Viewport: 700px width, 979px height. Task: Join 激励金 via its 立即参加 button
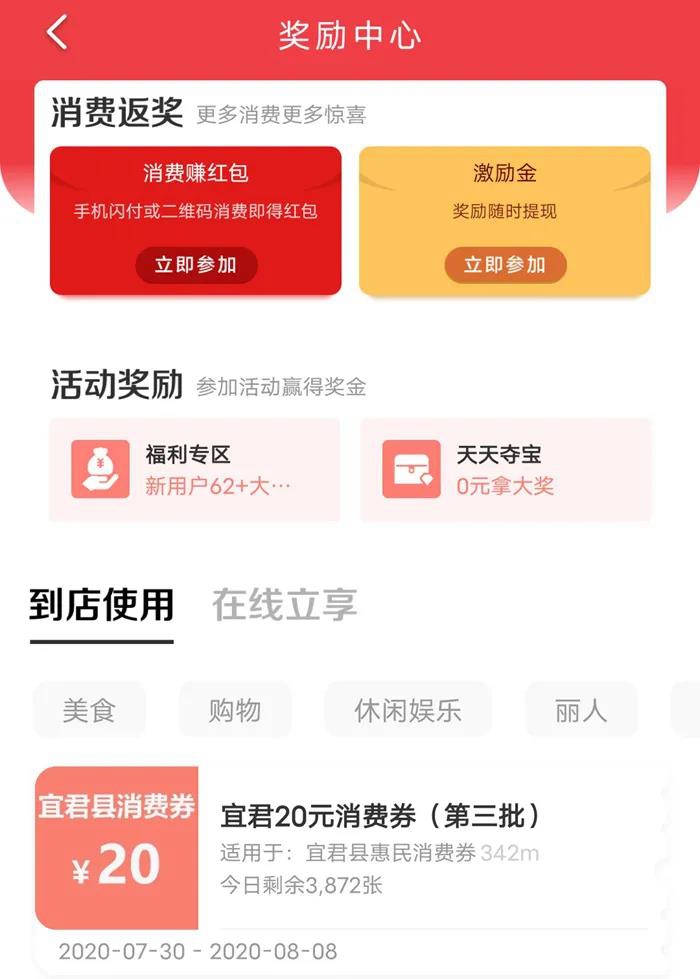pos(505,265)
